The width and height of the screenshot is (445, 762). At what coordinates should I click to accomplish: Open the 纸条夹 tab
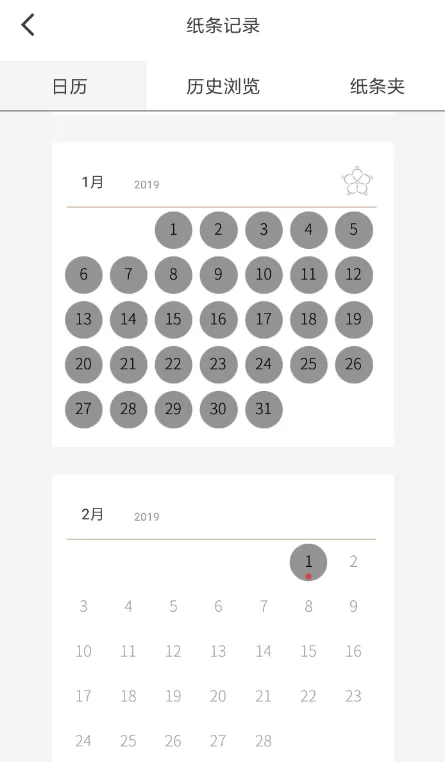377,87
